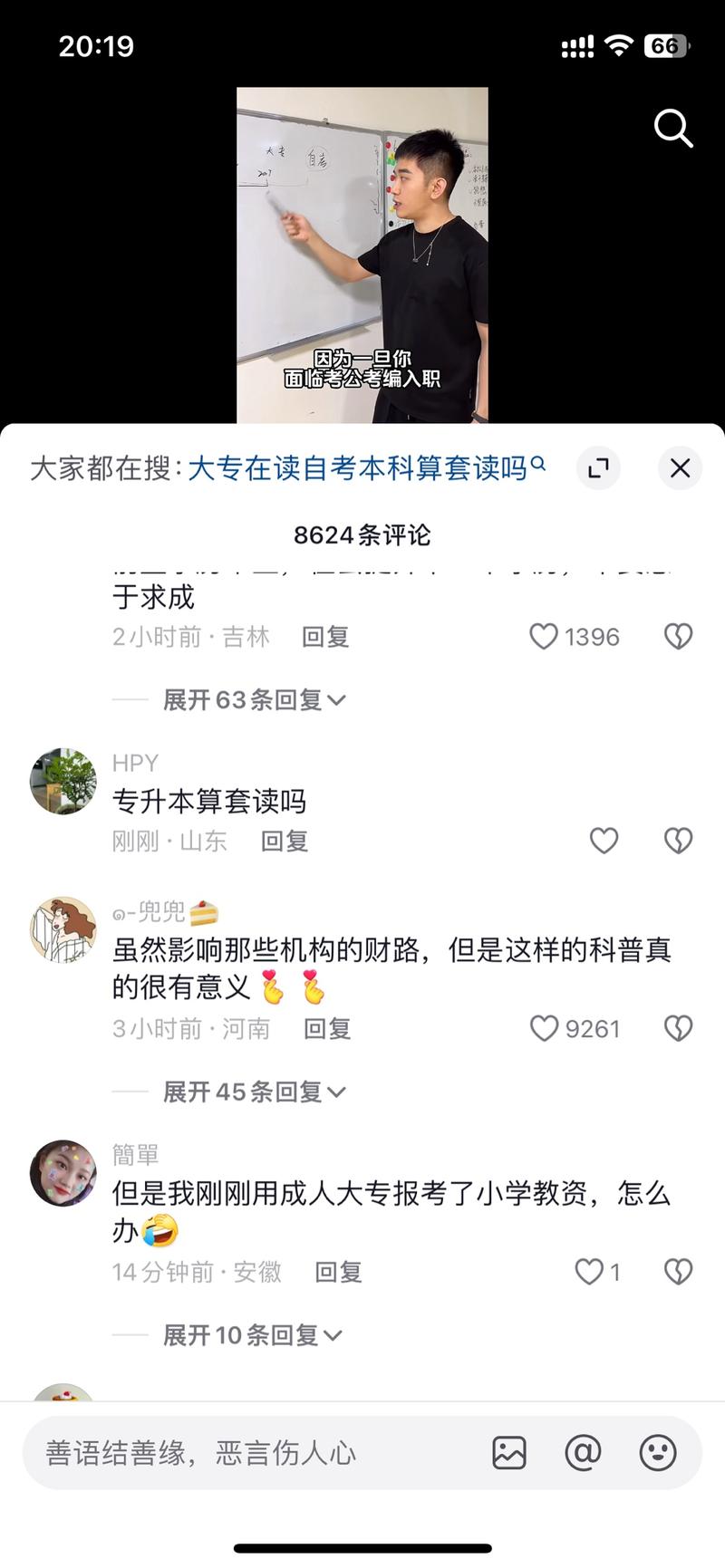
Task: Expand comments panel to full screen
Action: [x=598, y=467]
